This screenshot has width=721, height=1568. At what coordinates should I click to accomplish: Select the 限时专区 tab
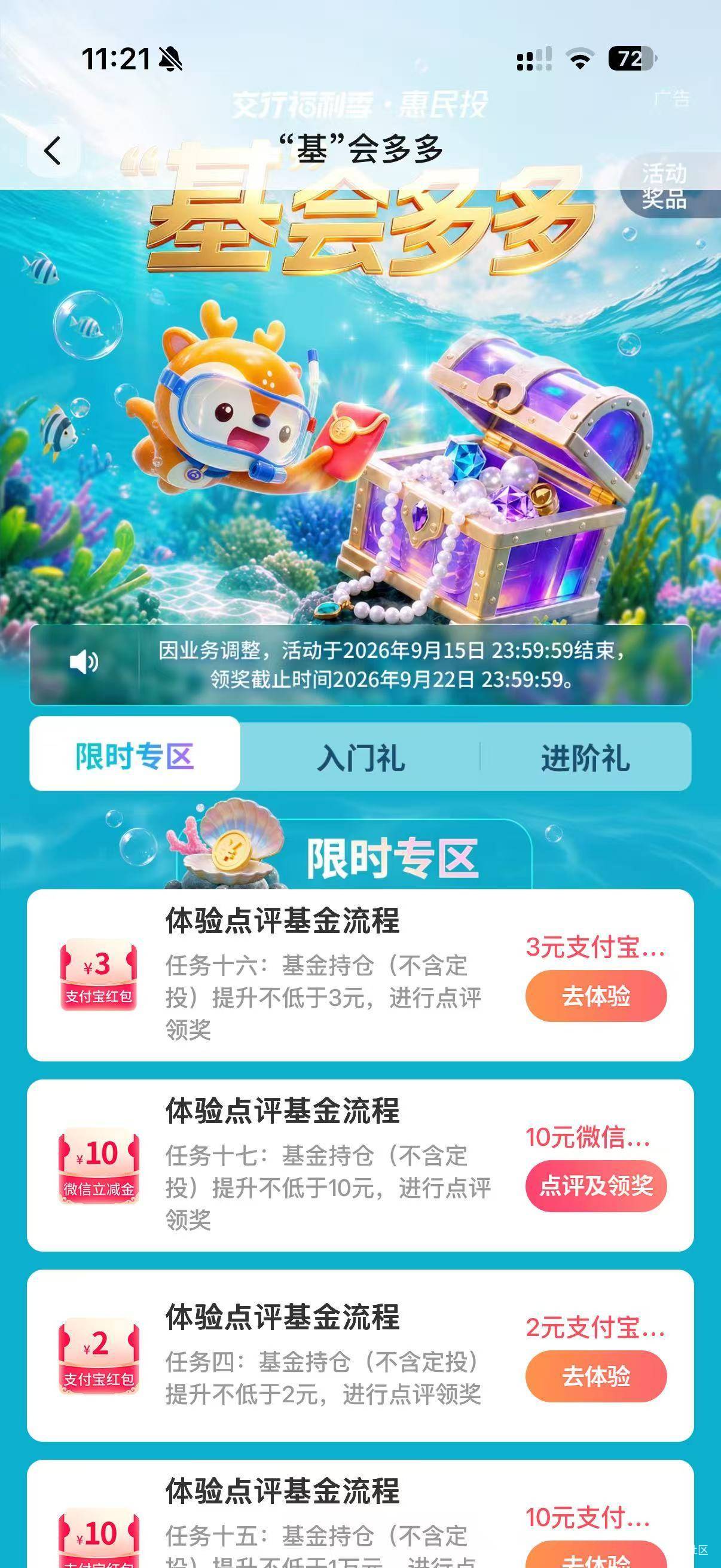click(x=135, y=755)
